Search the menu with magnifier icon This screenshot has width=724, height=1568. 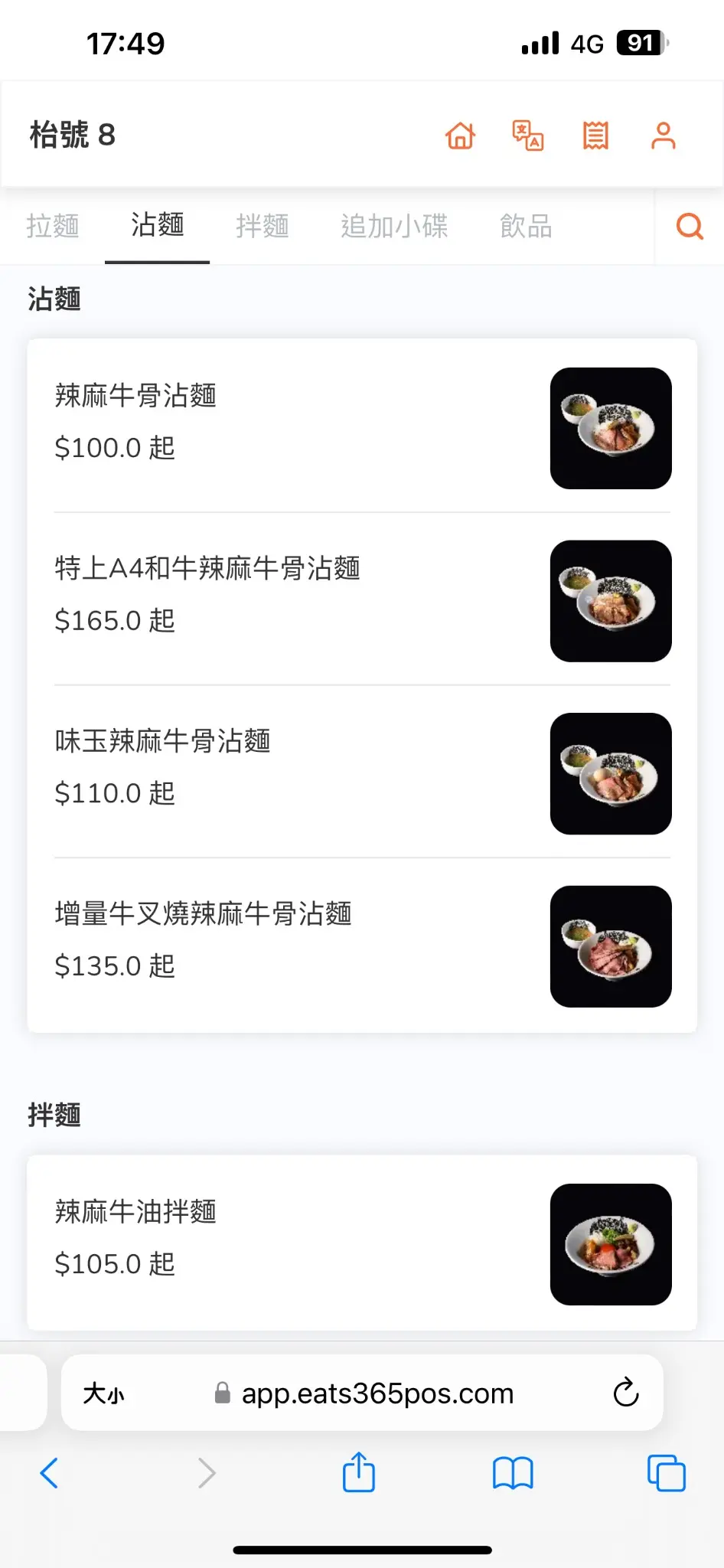point(690,226)
